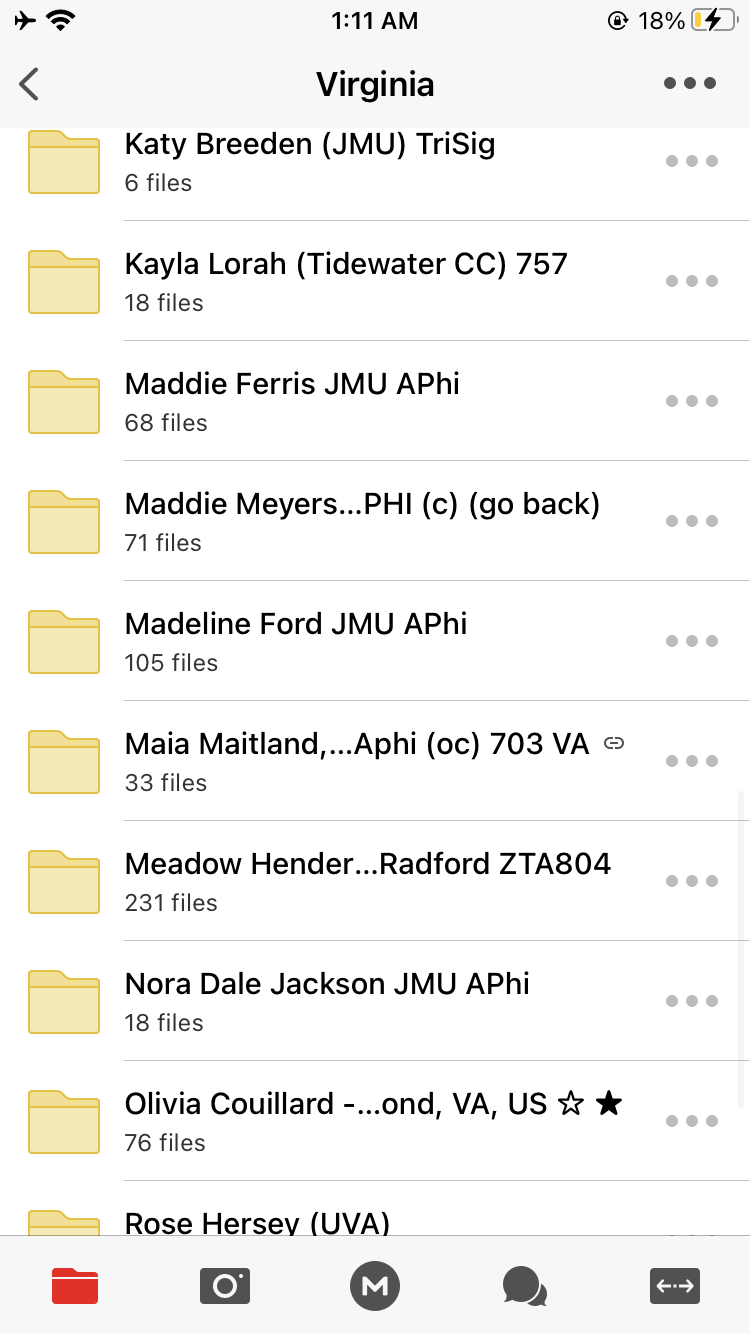Show options for the Madeline Ford folder

(692, 641)
